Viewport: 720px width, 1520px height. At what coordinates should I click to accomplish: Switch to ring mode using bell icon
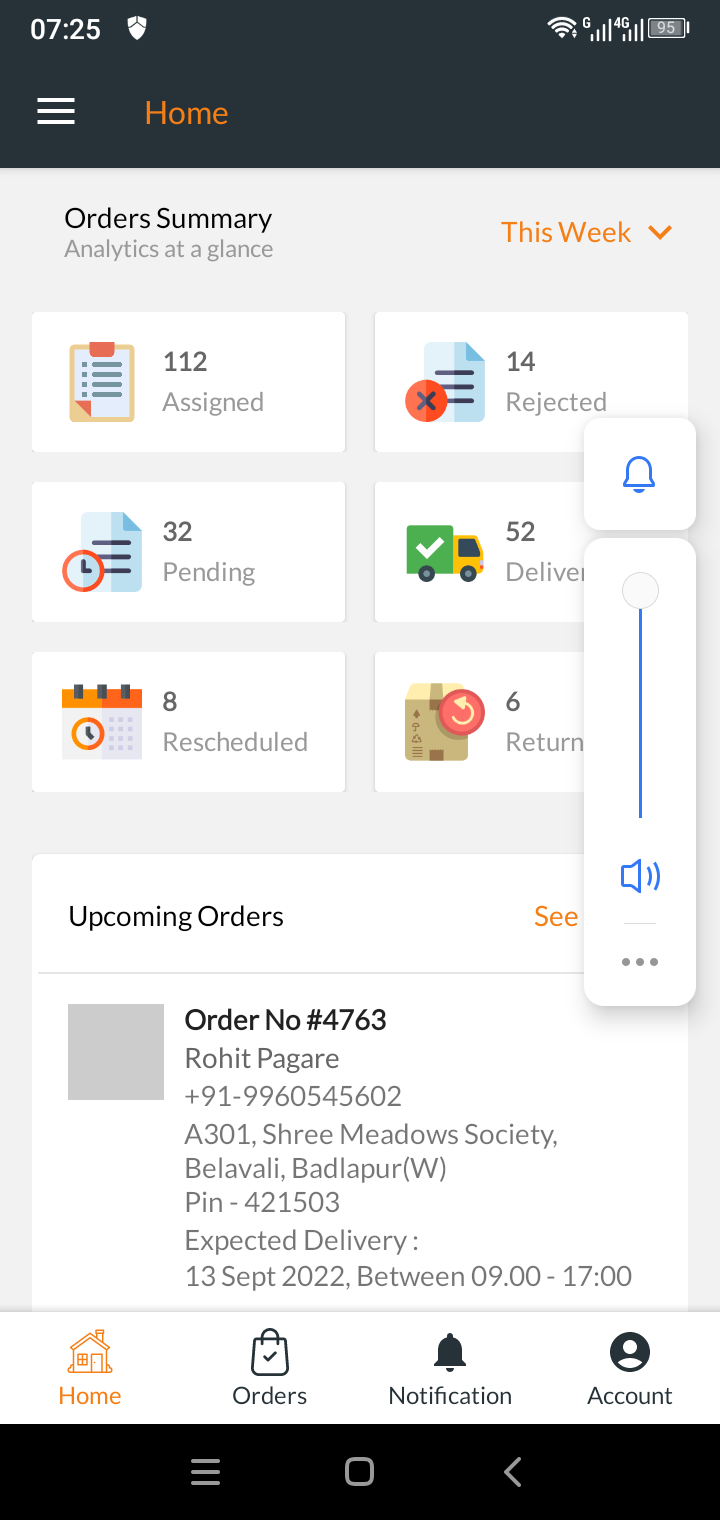639,473
